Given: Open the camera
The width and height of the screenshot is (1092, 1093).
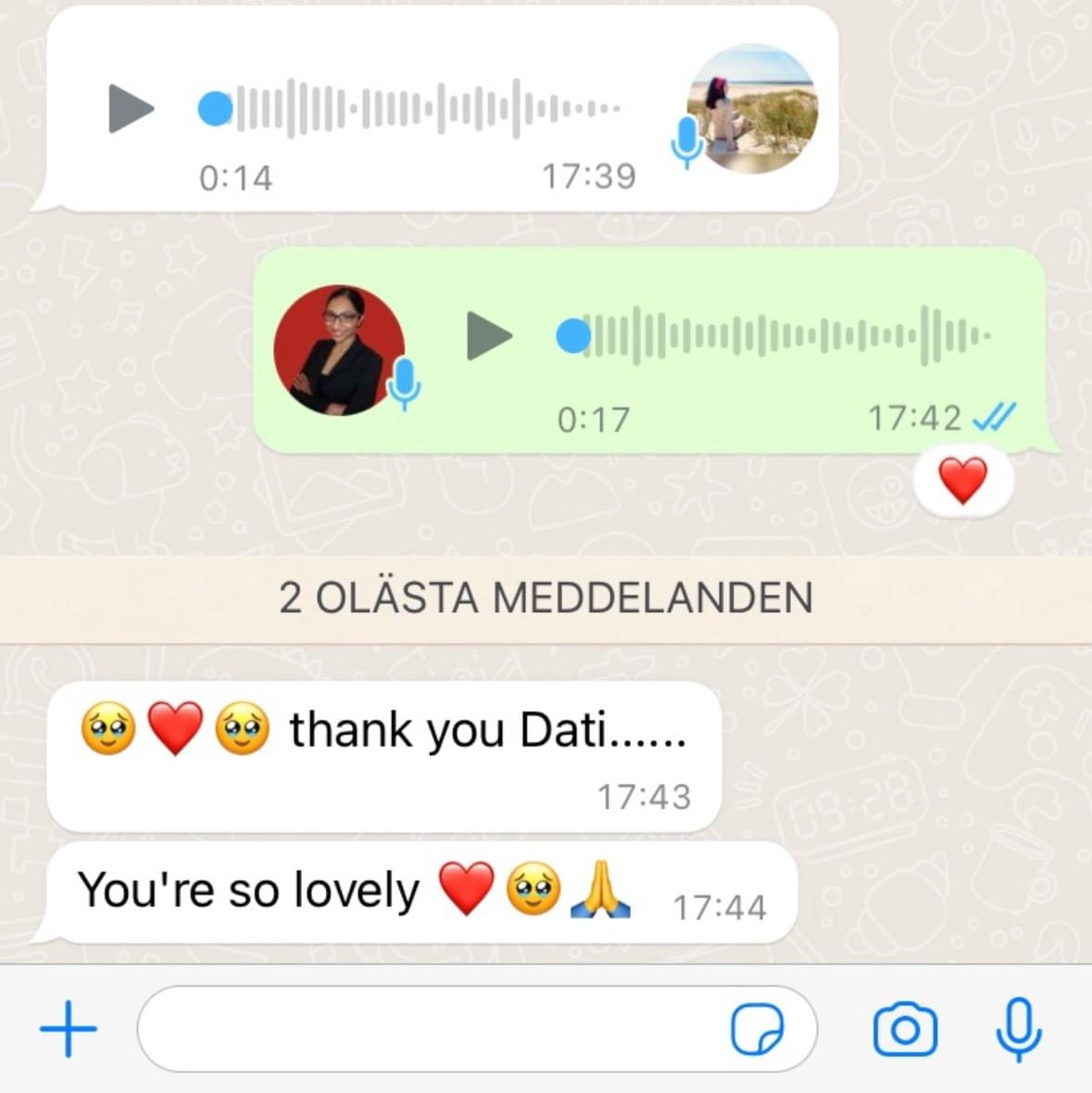Looking at the screenshot, I should coord(905,1029).
